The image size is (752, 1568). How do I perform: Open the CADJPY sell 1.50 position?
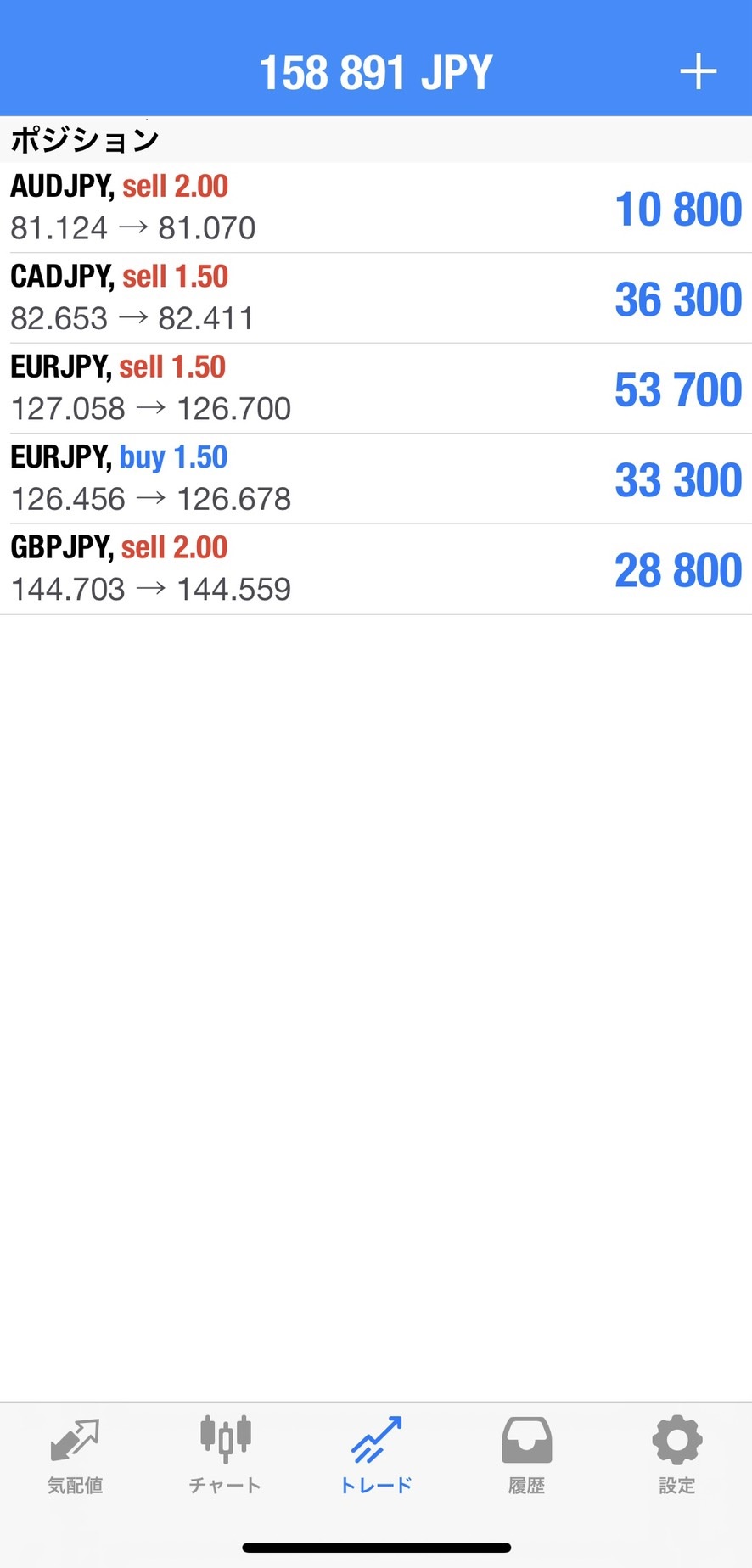point(376,298)
